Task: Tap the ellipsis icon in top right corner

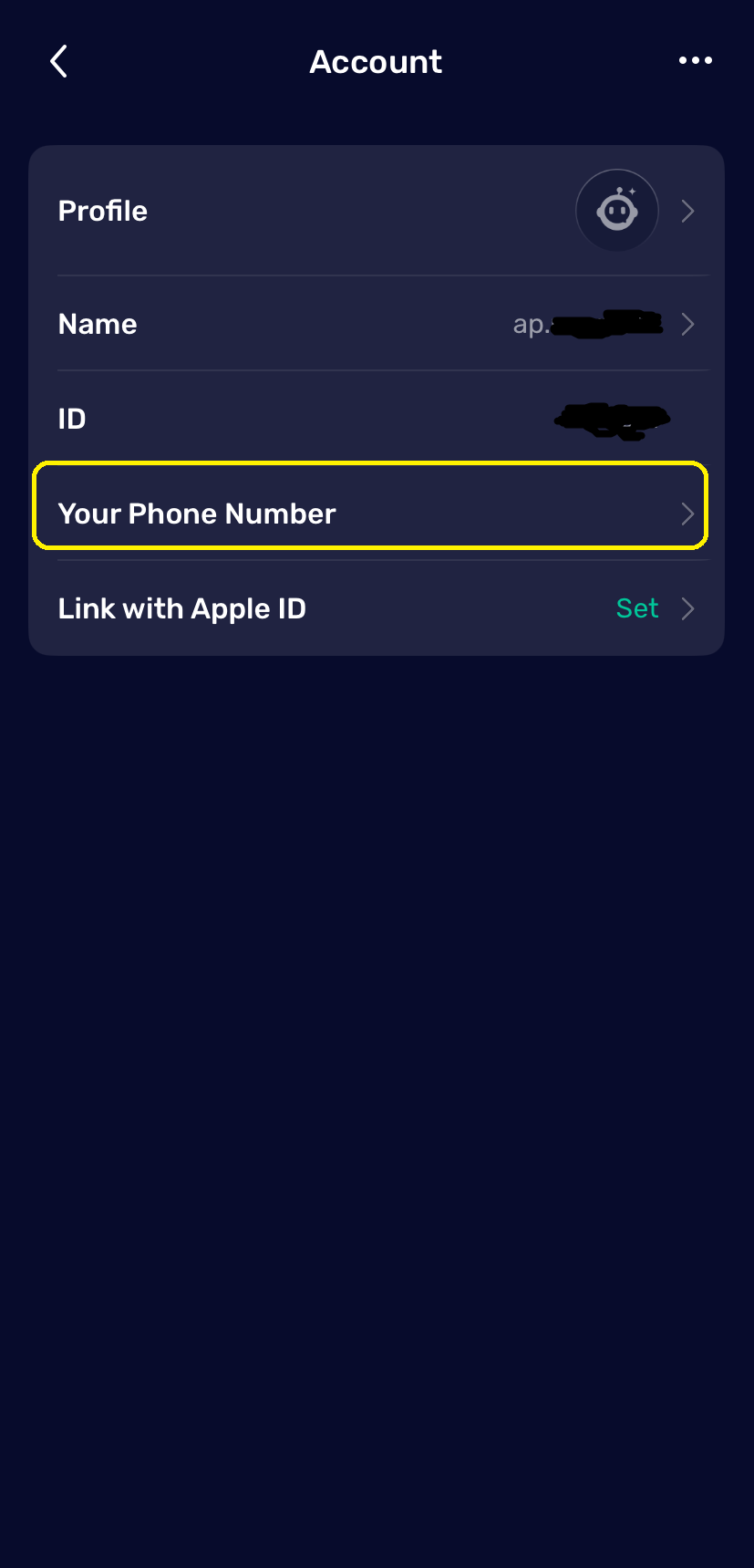Action: tap(695, 60)
